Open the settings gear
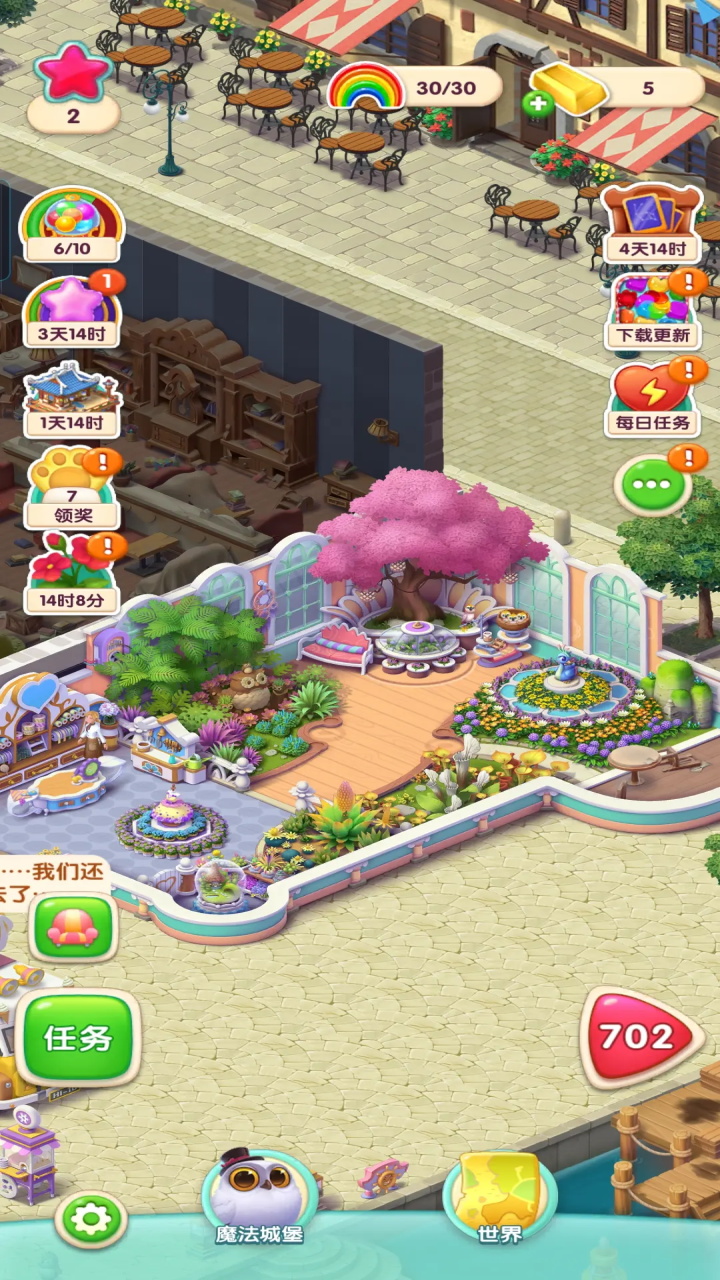The width and height of the screenshot is (720, 1280). coord(91,1218)
